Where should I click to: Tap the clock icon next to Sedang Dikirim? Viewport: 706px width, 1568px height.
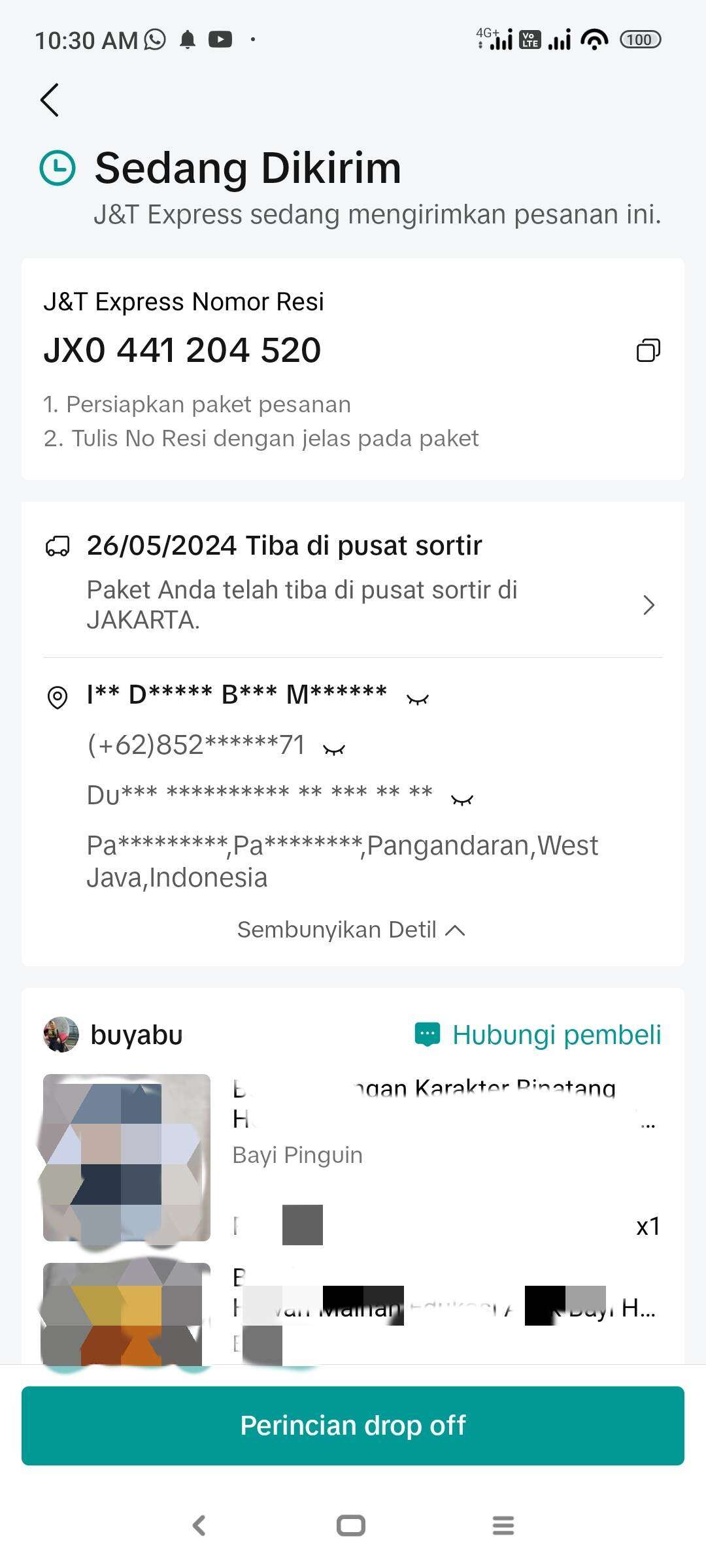click(x=58, y=169)
